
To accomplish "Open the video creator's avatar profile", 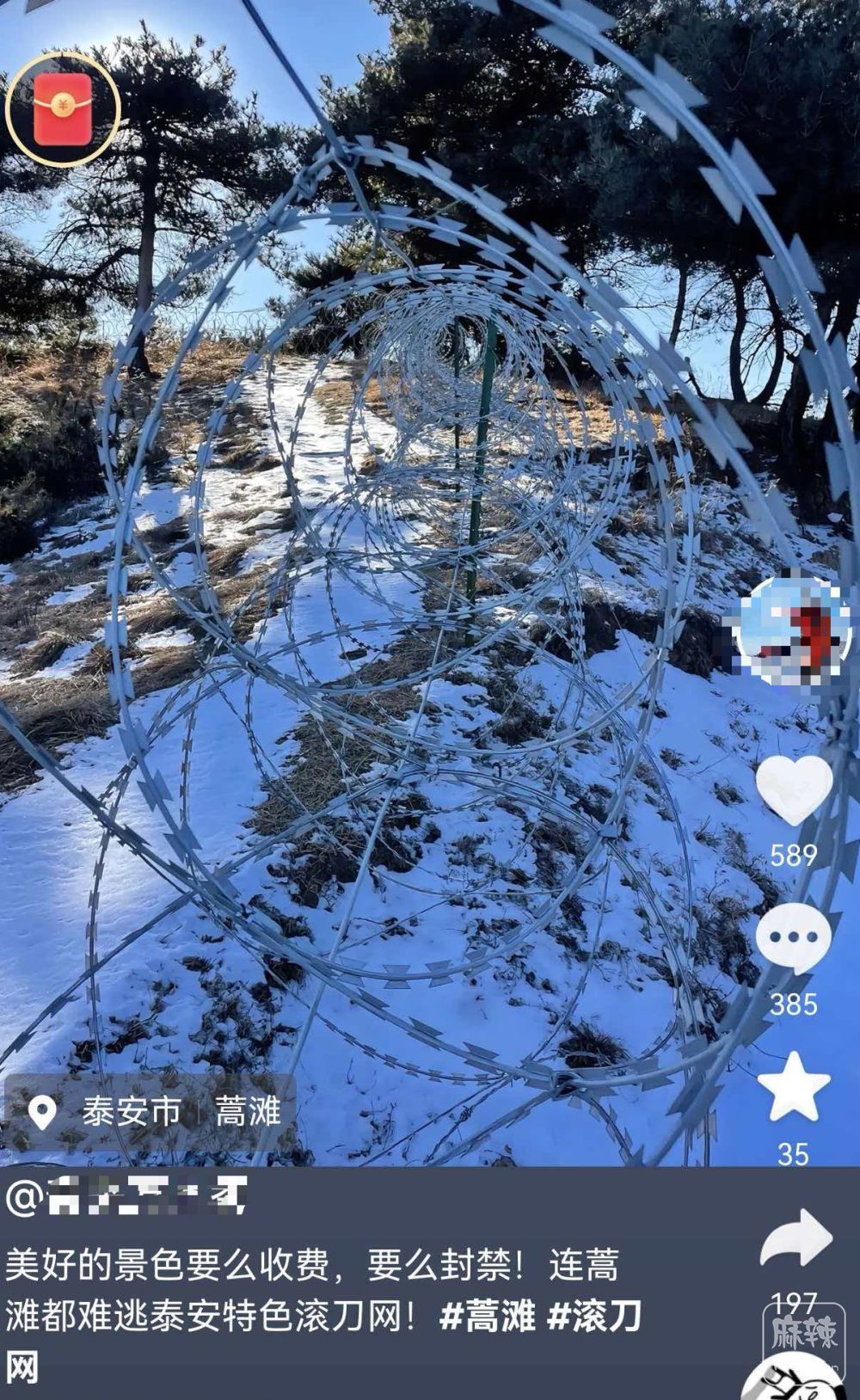I will 794,632.
